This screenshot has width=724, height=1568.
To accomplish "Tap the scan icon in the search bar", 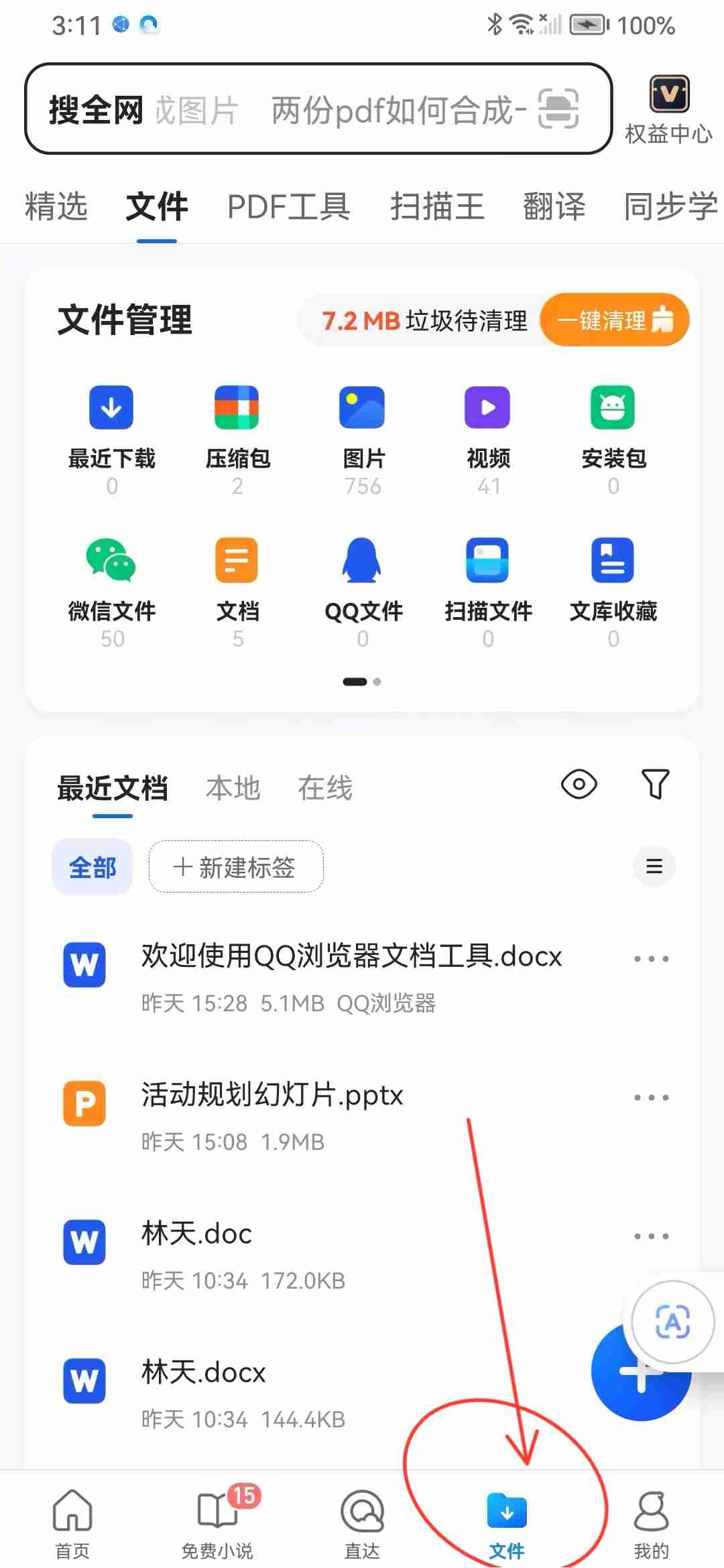I will [558, 109].
